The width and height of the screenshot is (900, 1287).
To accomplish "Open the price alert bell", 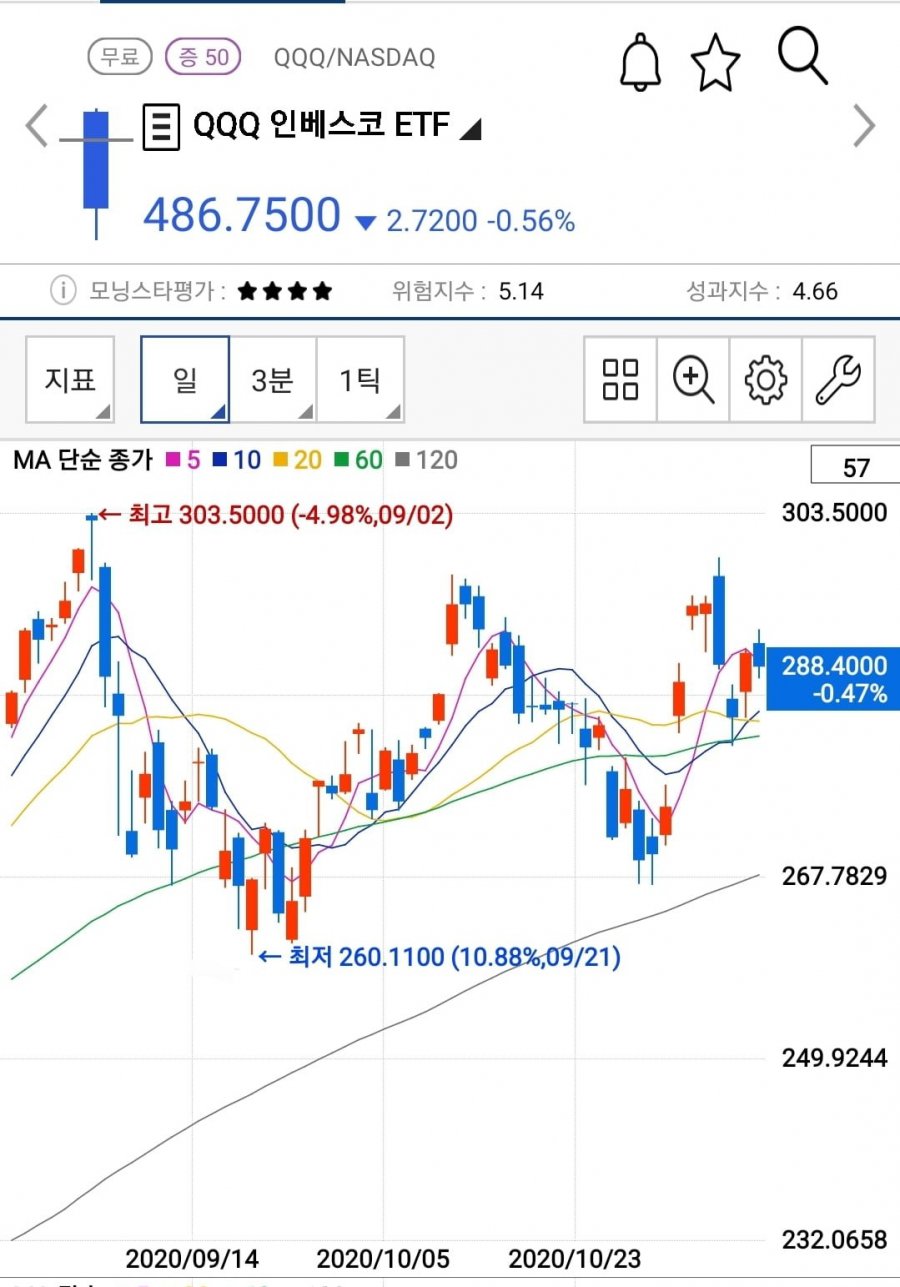I will [641, 62].
